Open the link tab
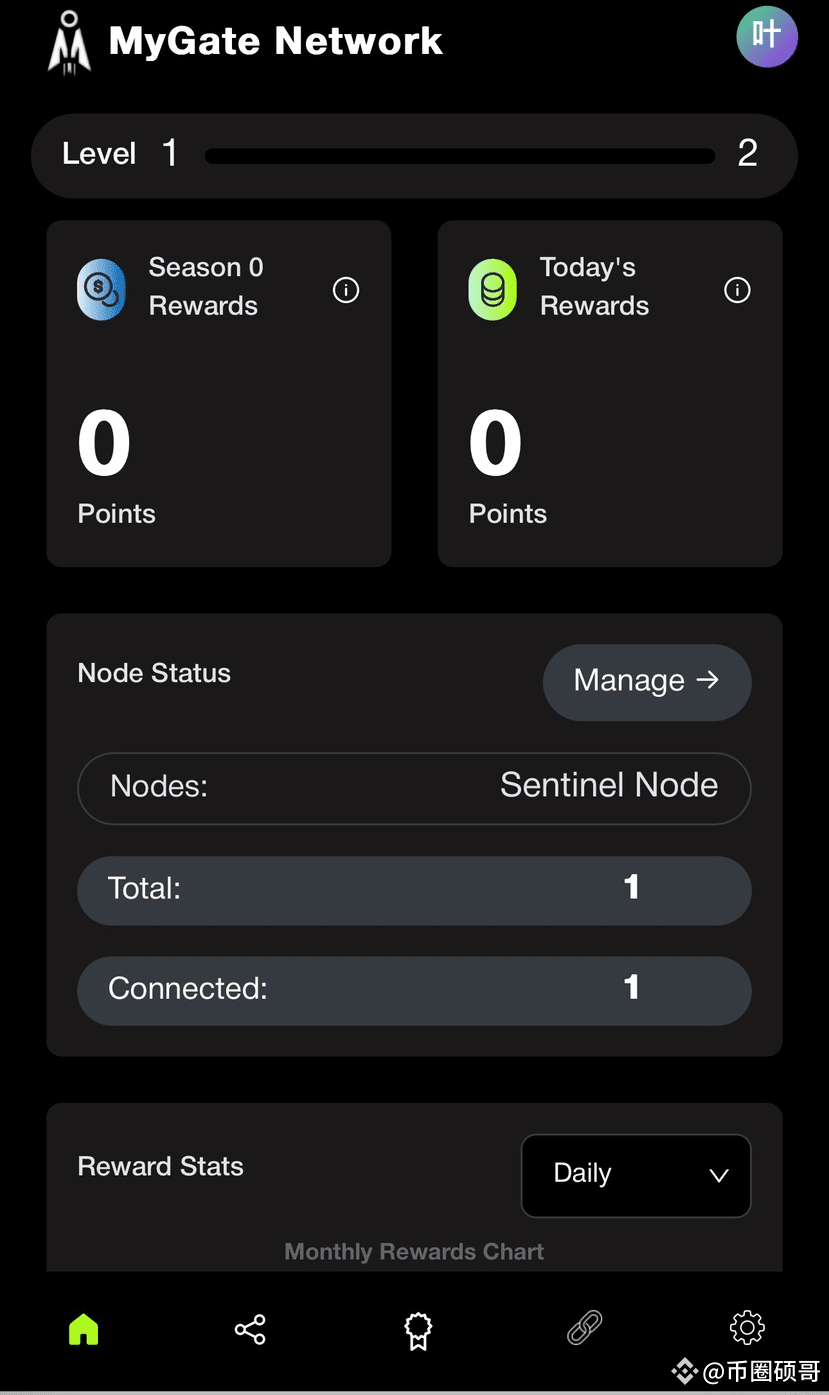 (x=584, y=1329)
